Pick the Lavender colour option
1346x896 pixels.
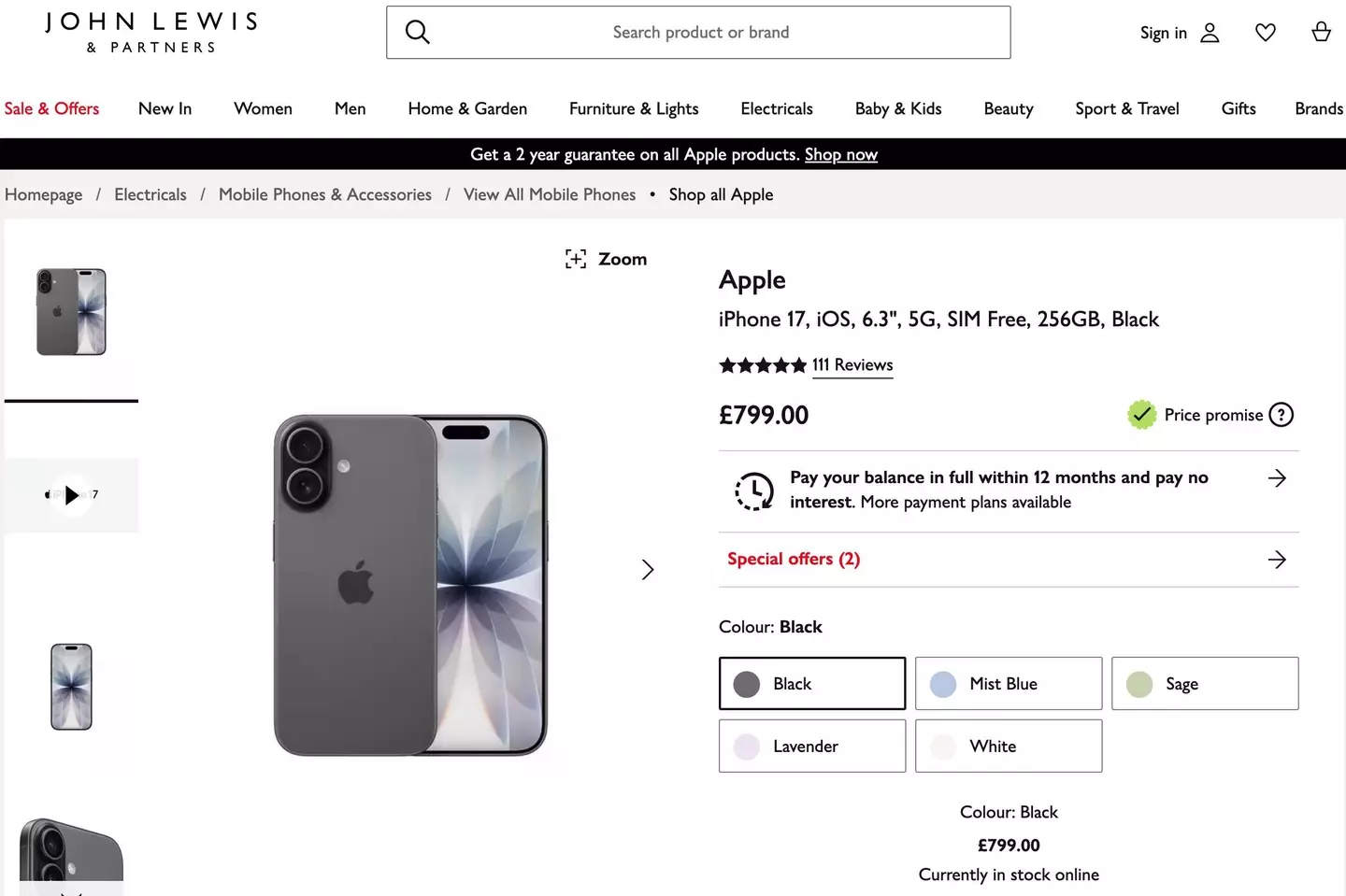811,746
